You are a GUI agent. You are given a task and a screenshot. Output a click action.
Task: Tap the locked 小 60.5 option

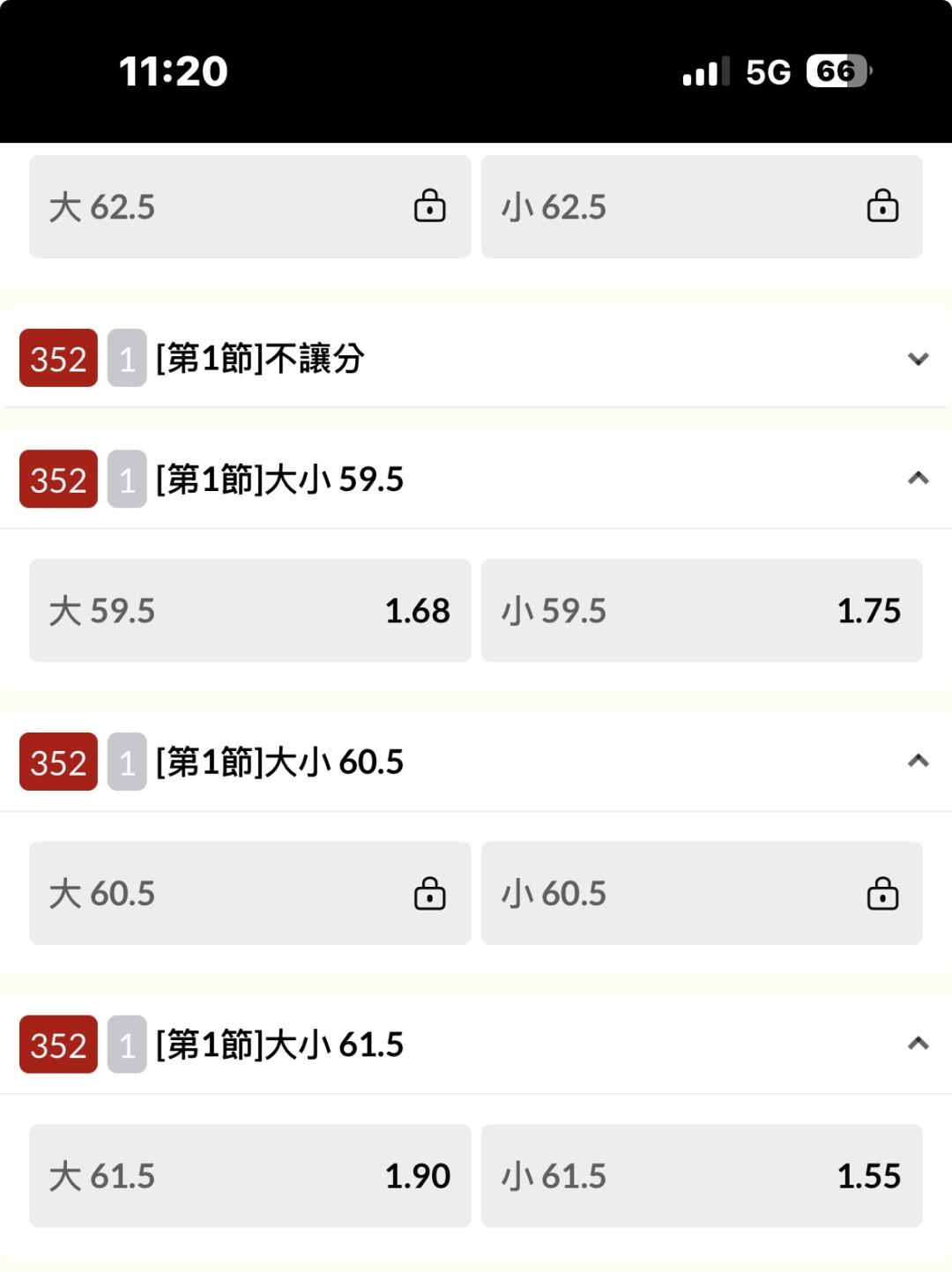[x=702, y=893]
